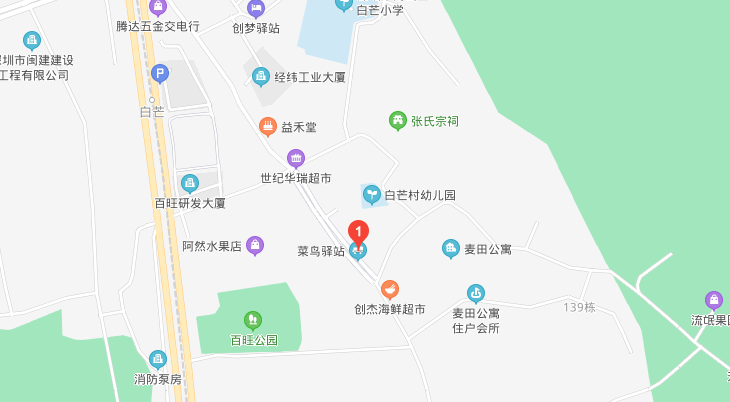The image size is (730, 402).
Task: Tap 经纬工业大厦 building marker
Action: [x=261, y=76]
